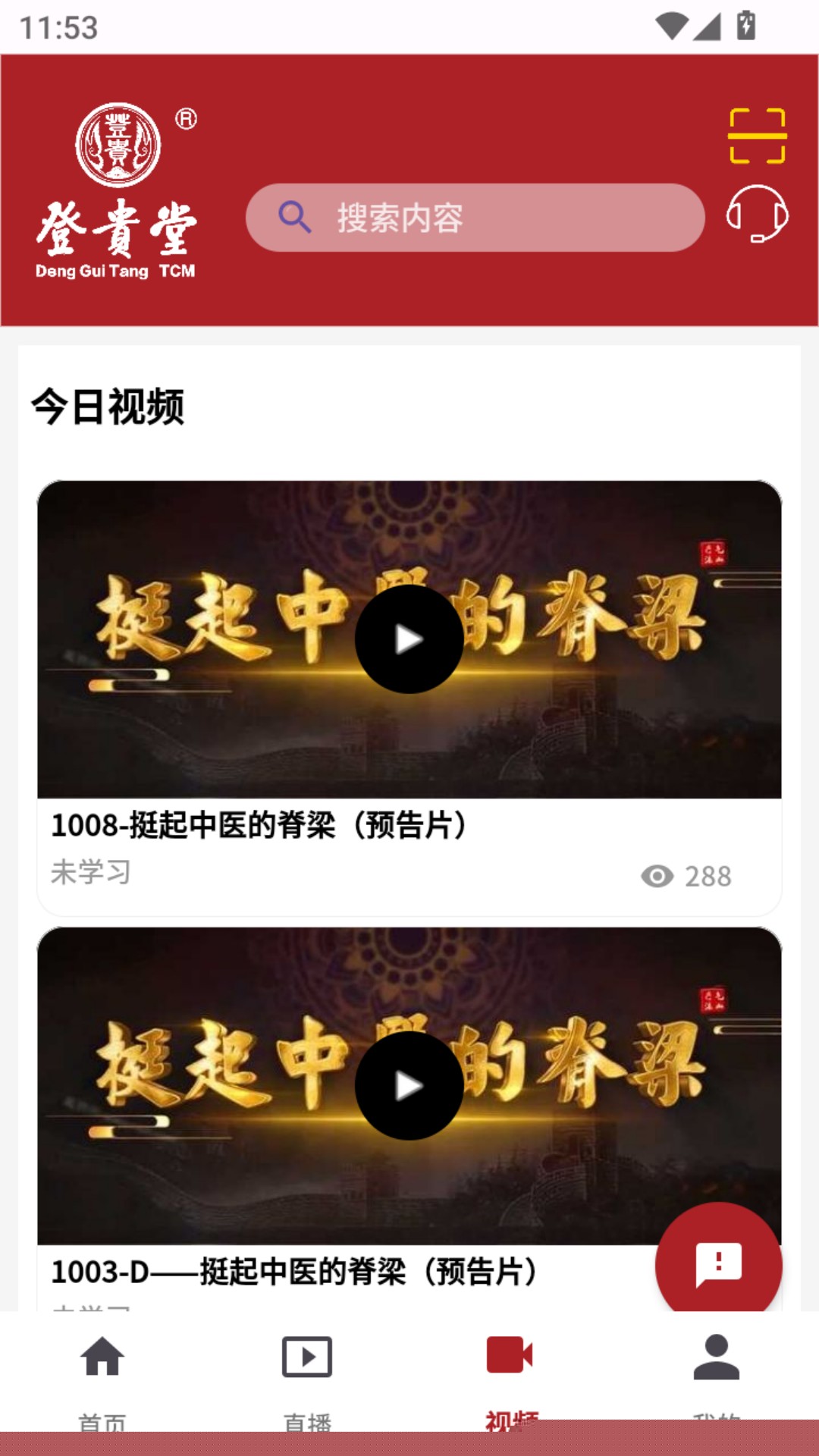
Task: Open the 1008-挺起中医的脊梁（预告片）card
Action: click(x=258, y=825)
